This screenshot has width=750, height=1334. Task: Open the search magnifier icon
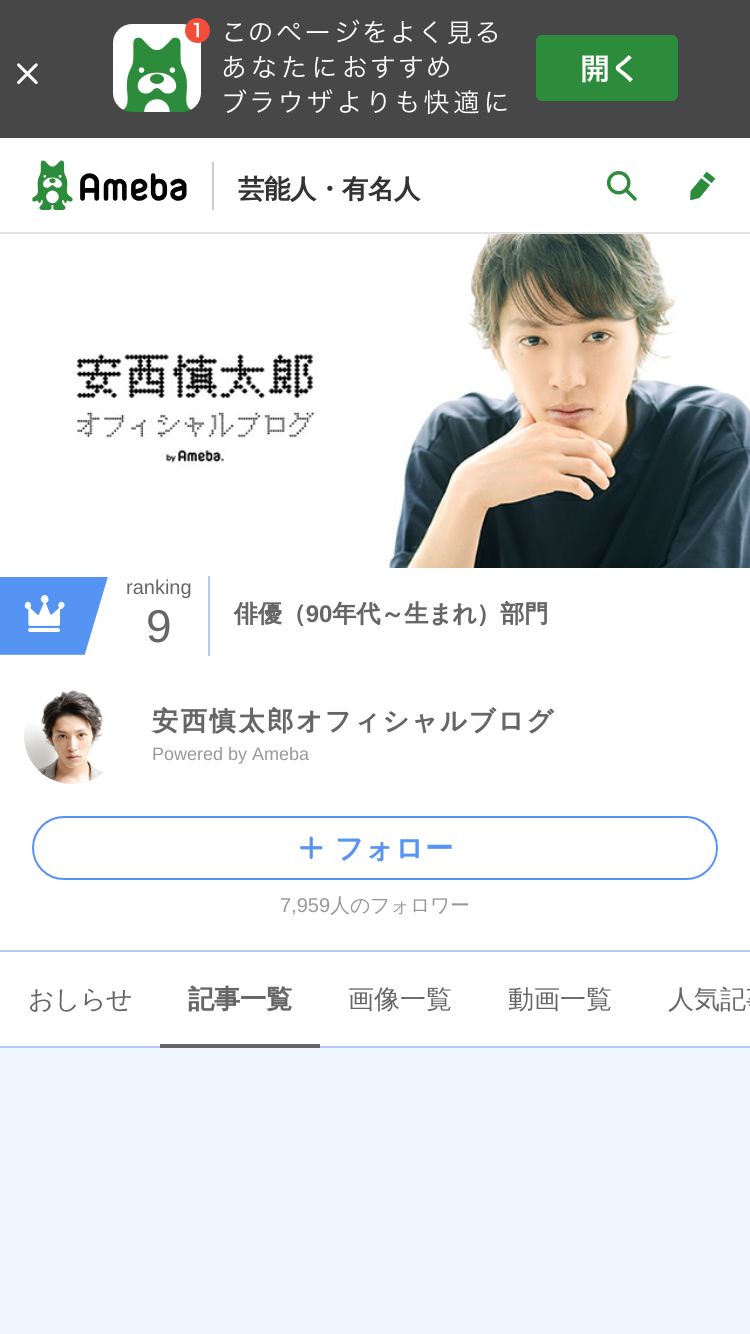pos(622,186)
